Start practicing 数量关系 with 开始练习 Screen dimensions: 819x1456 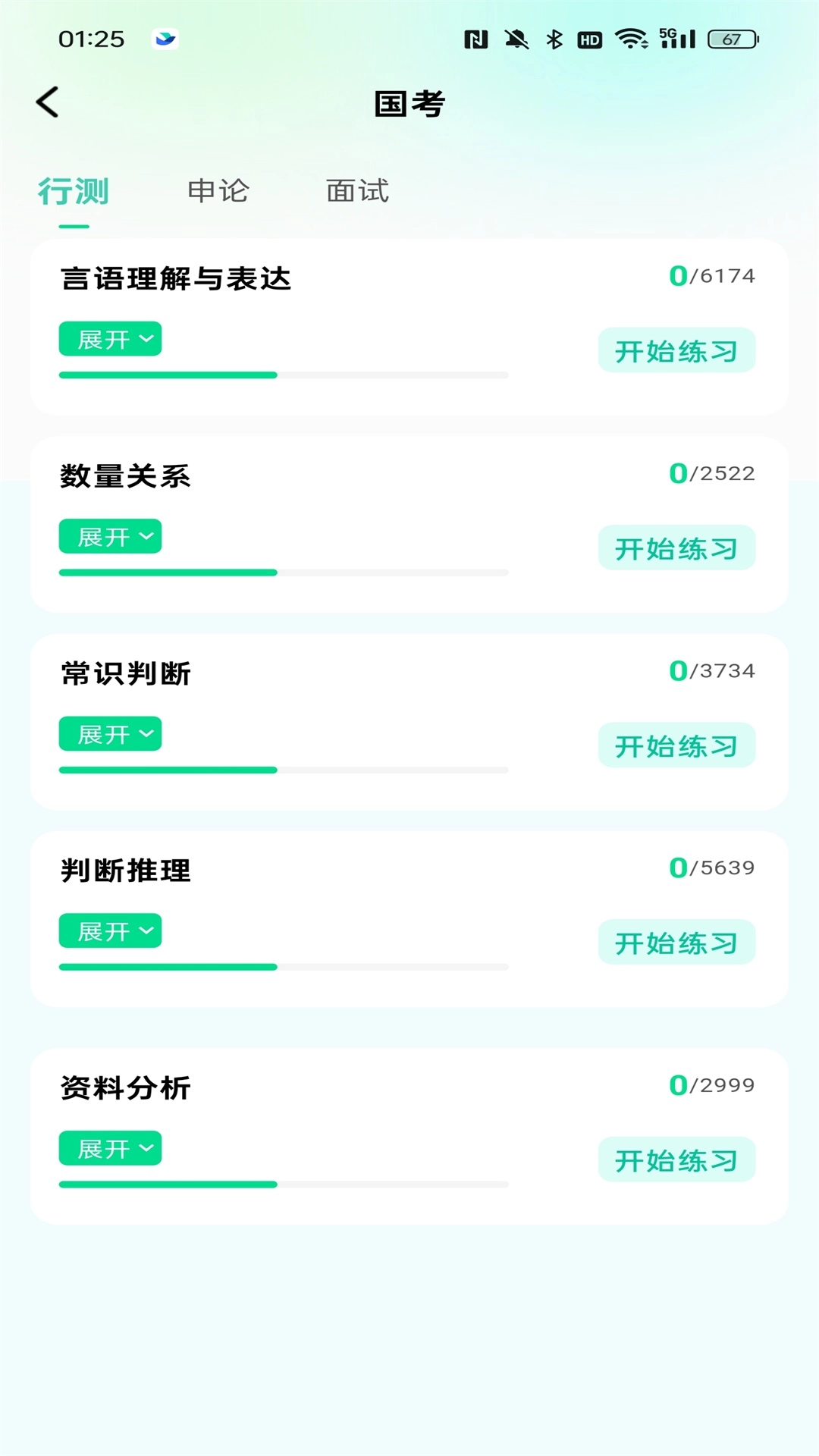click(676, 548)
